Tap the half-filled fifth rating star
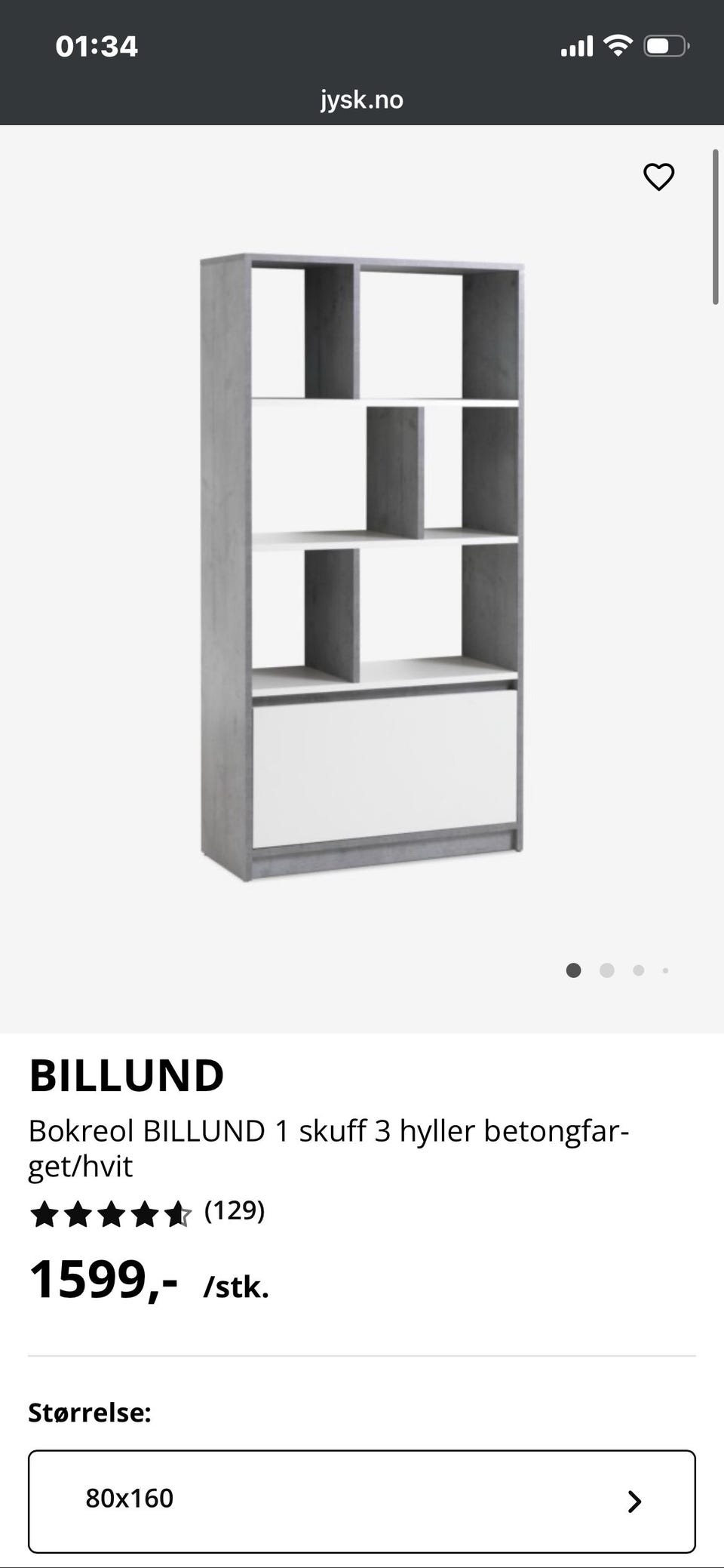Screen dimensions: 724x1568 coord(179,1213)
